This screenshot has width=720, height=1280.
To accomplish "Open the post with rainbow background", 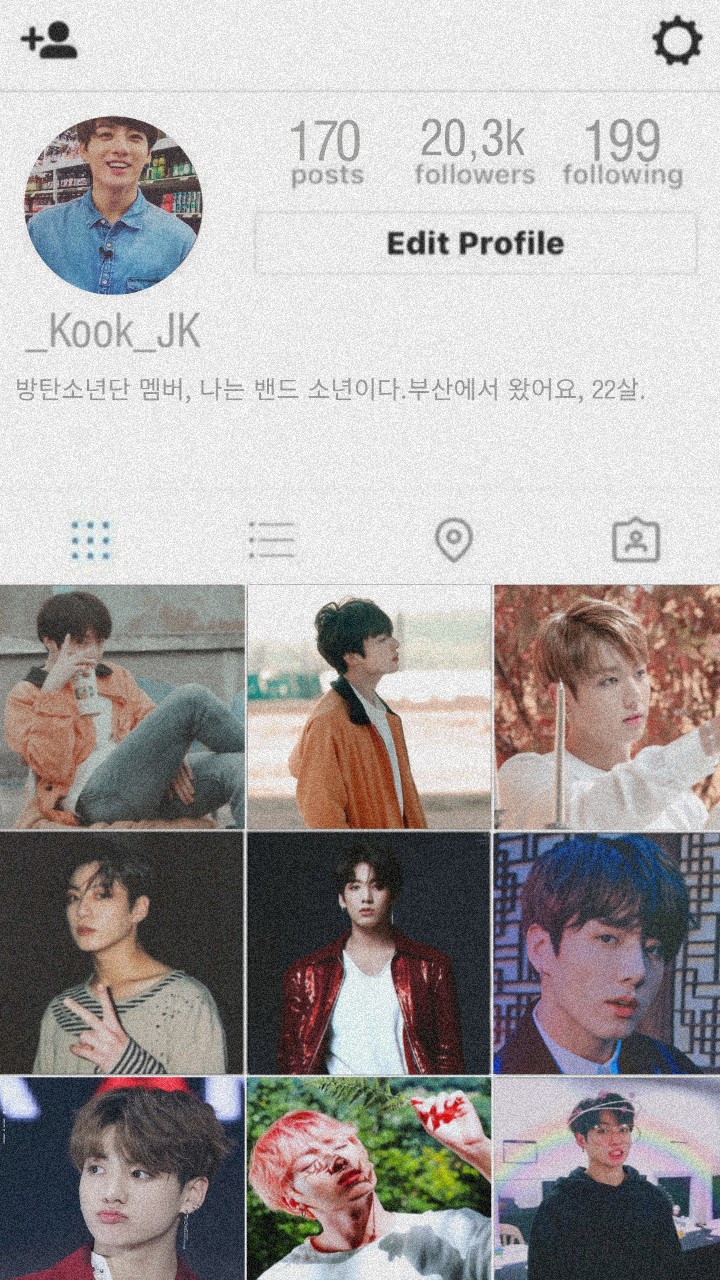I will click(607, 1178).
